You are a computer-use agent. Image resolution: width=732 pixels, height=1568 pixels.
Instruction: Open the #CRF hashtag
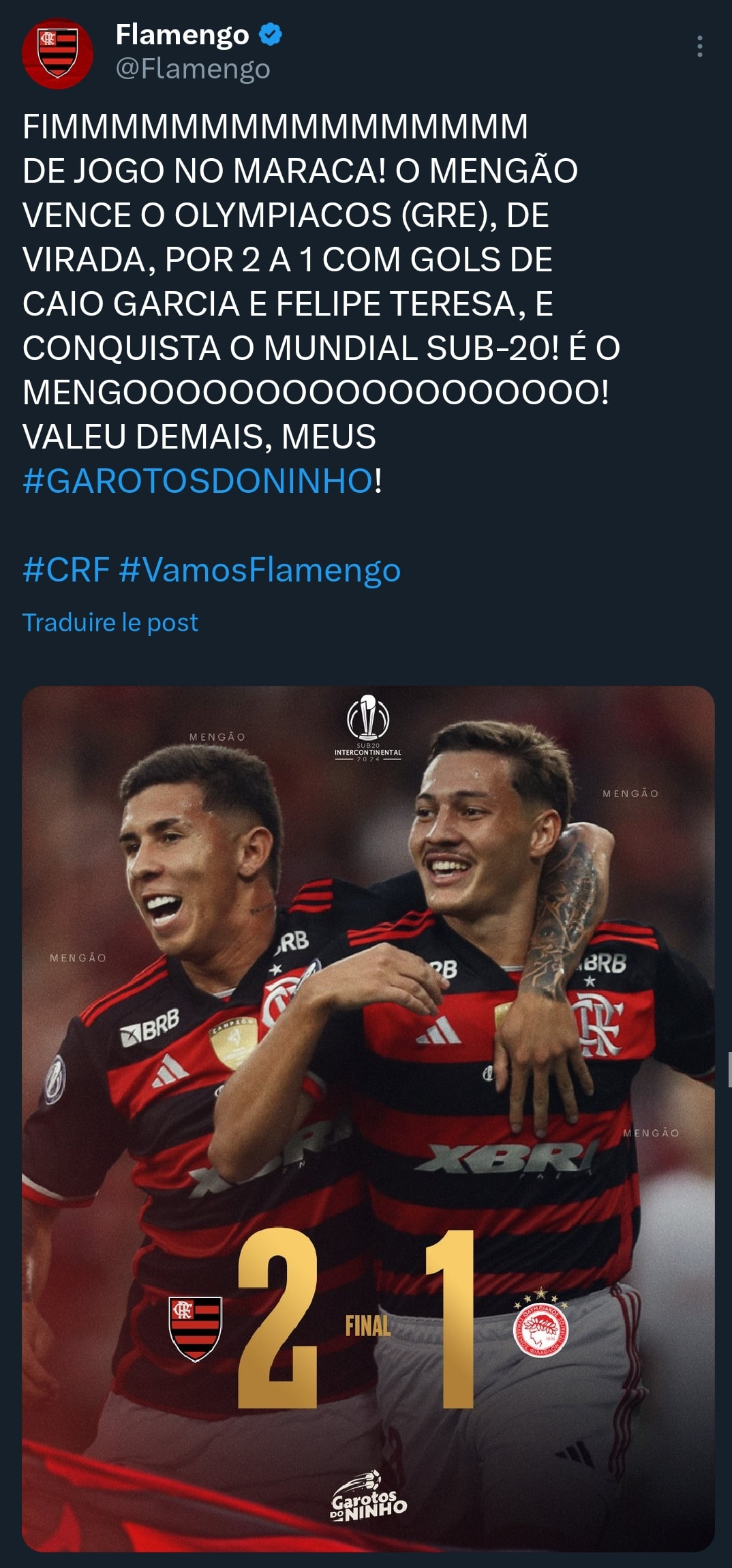(x=66, y=569)
